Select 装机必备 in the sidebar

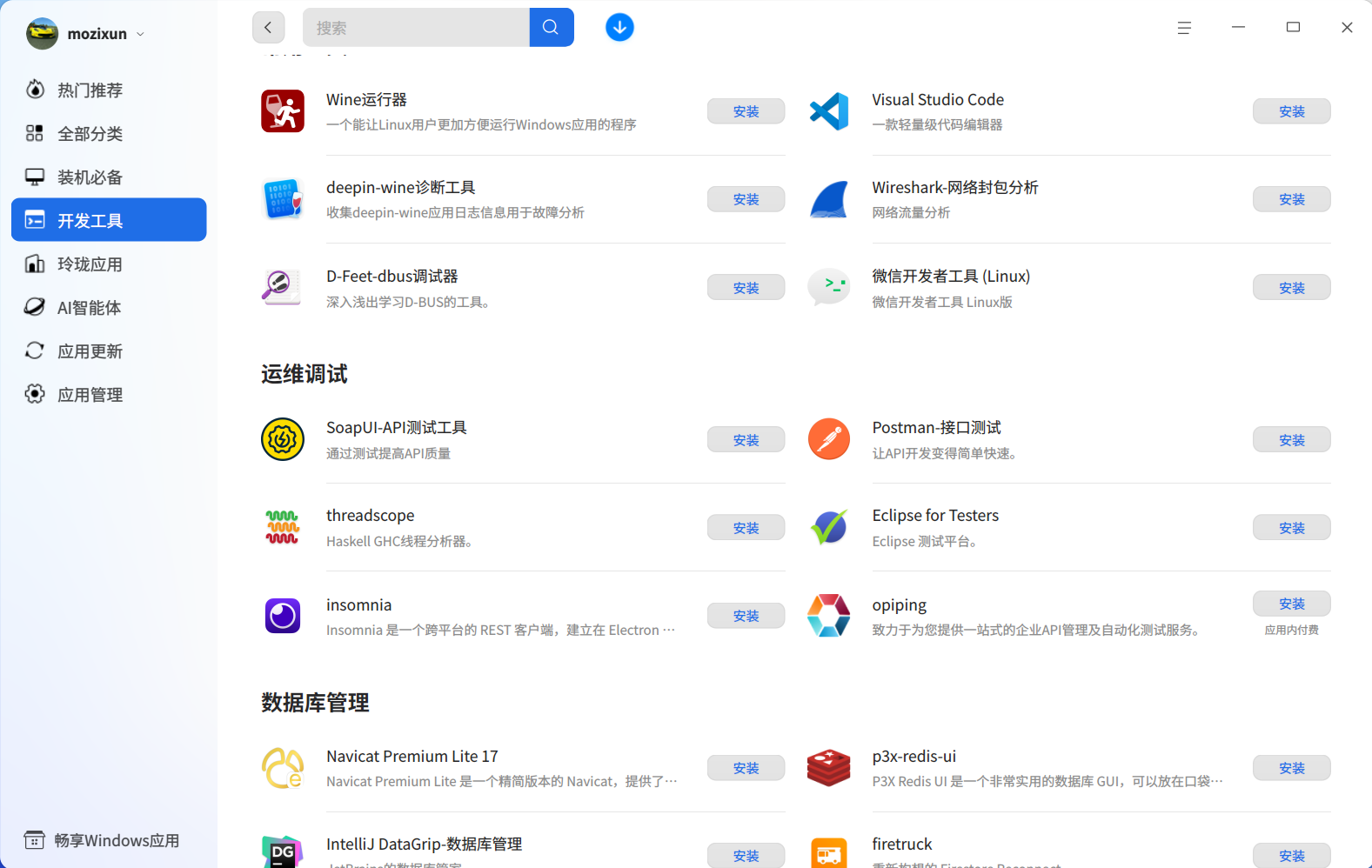pos(90,177)
